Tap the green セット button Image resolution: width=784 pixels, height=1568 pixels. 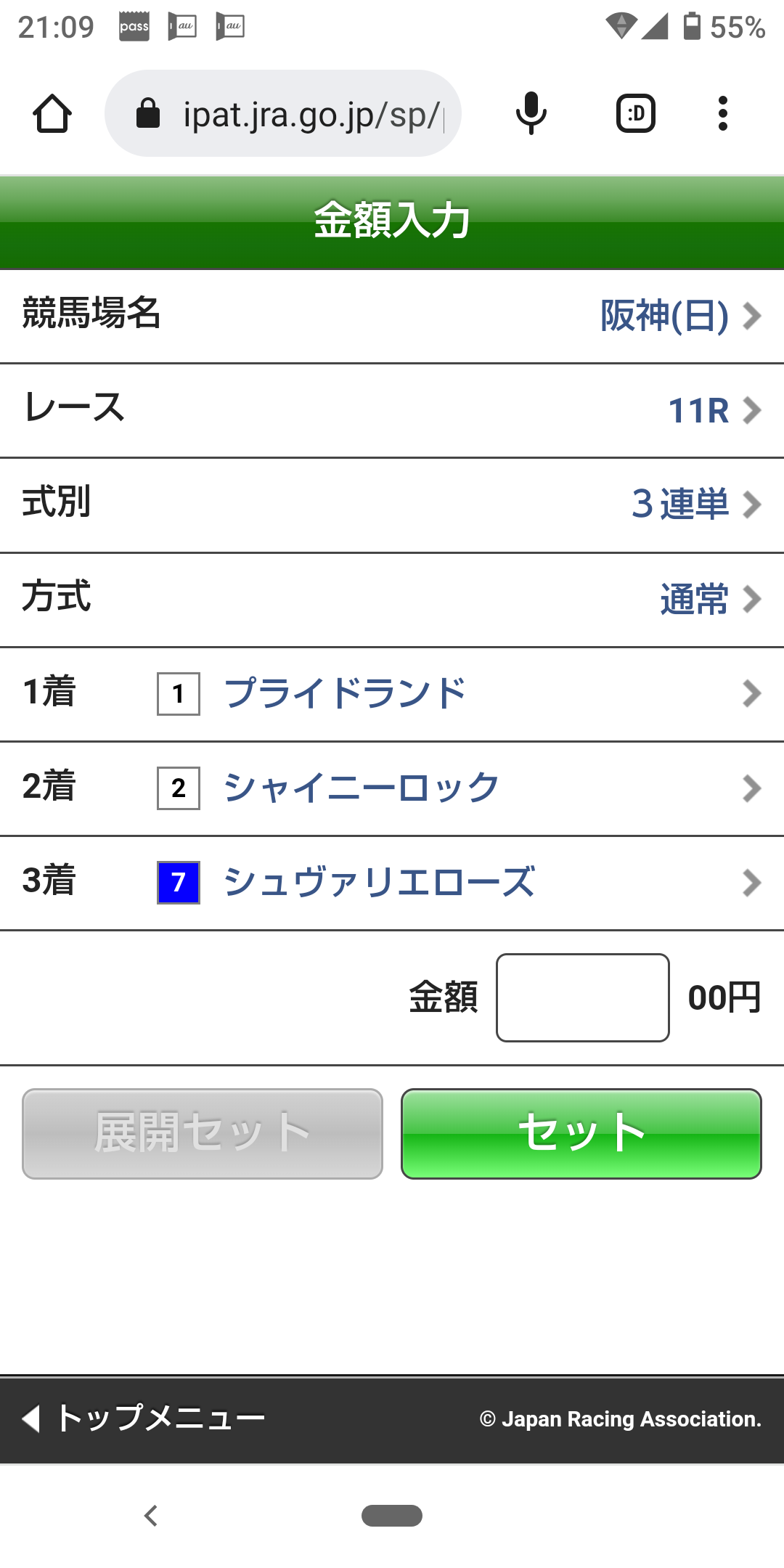581,1133
